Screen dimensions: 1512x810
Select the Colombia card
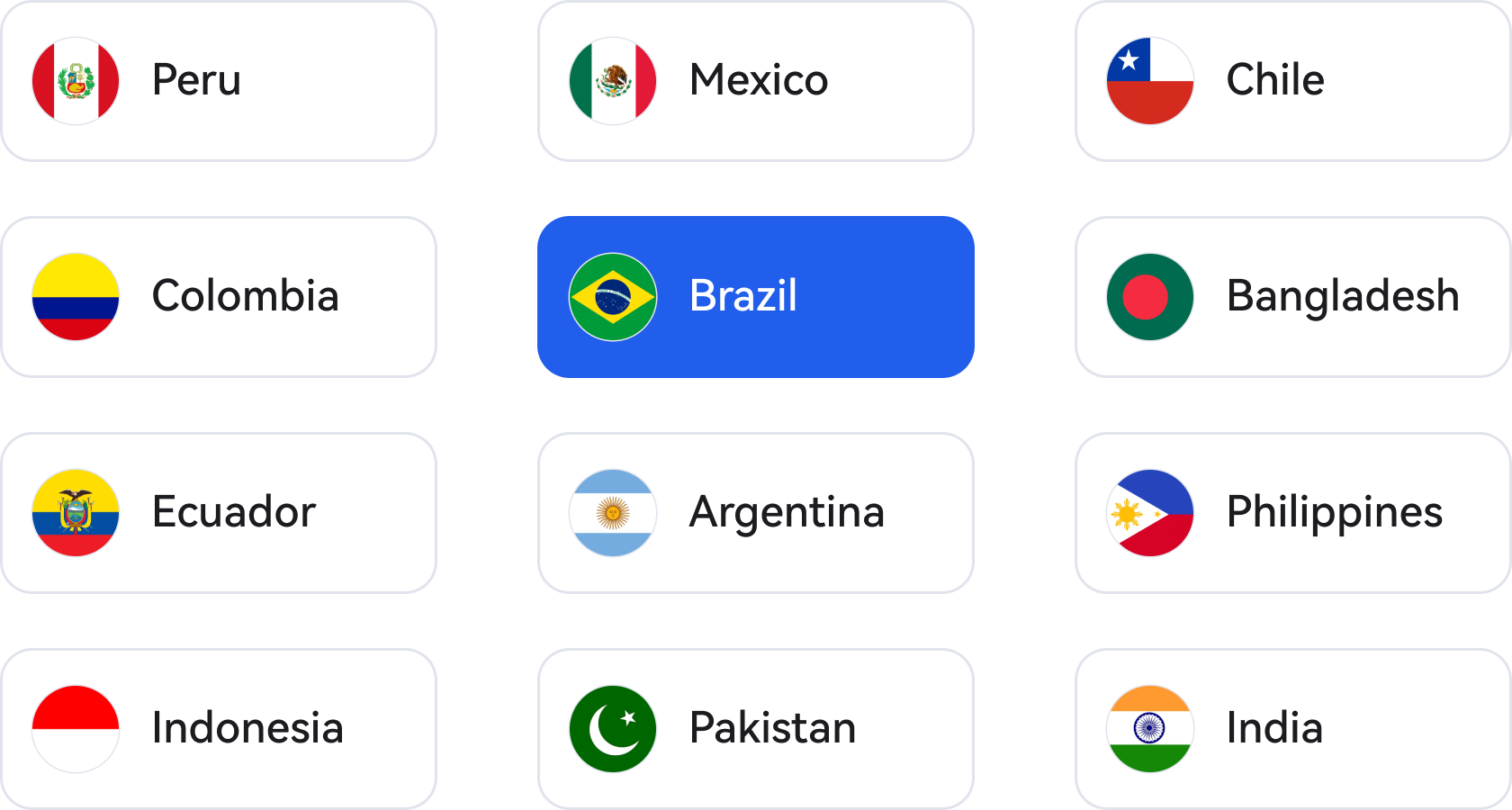[x=219, y=297]
